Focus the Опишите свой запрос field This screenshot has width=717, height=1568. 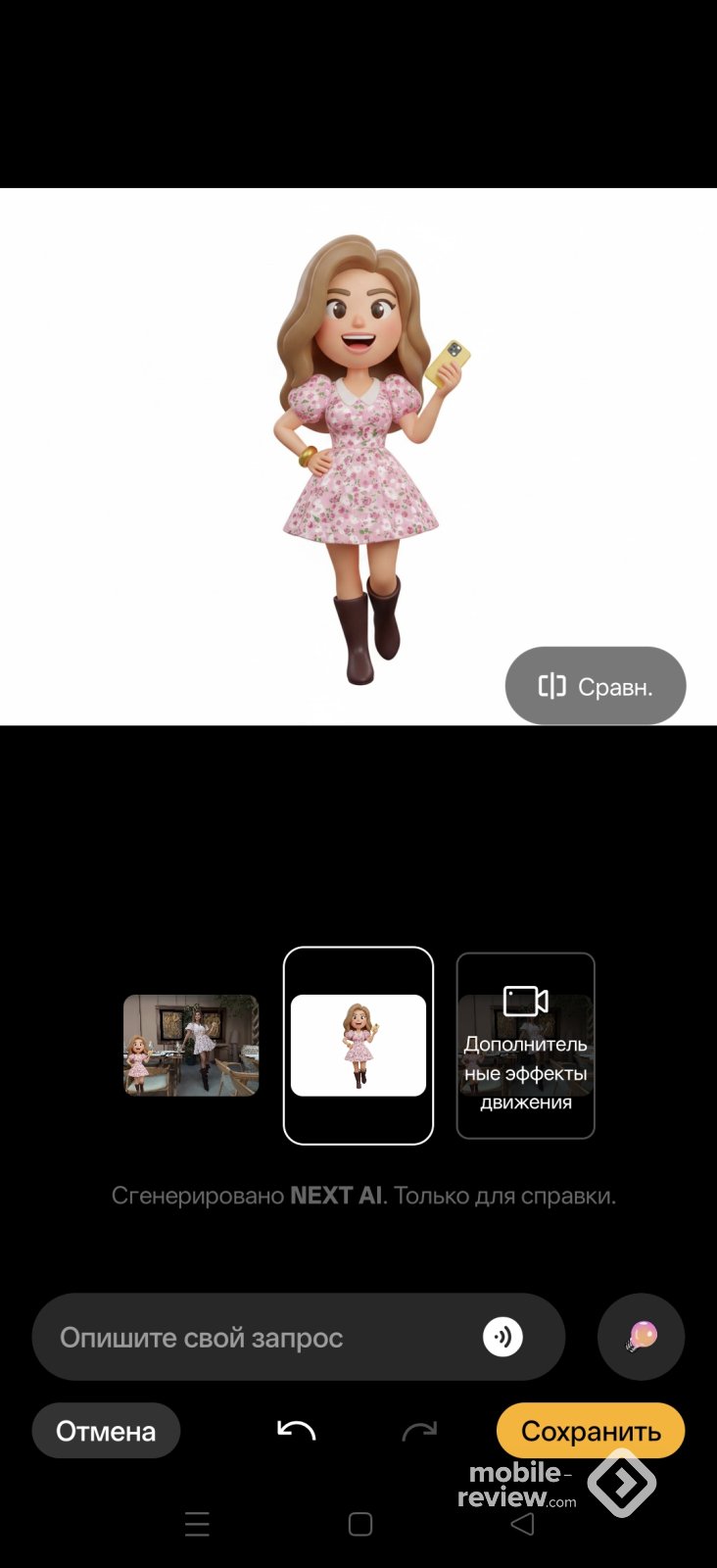(255, 1338)
